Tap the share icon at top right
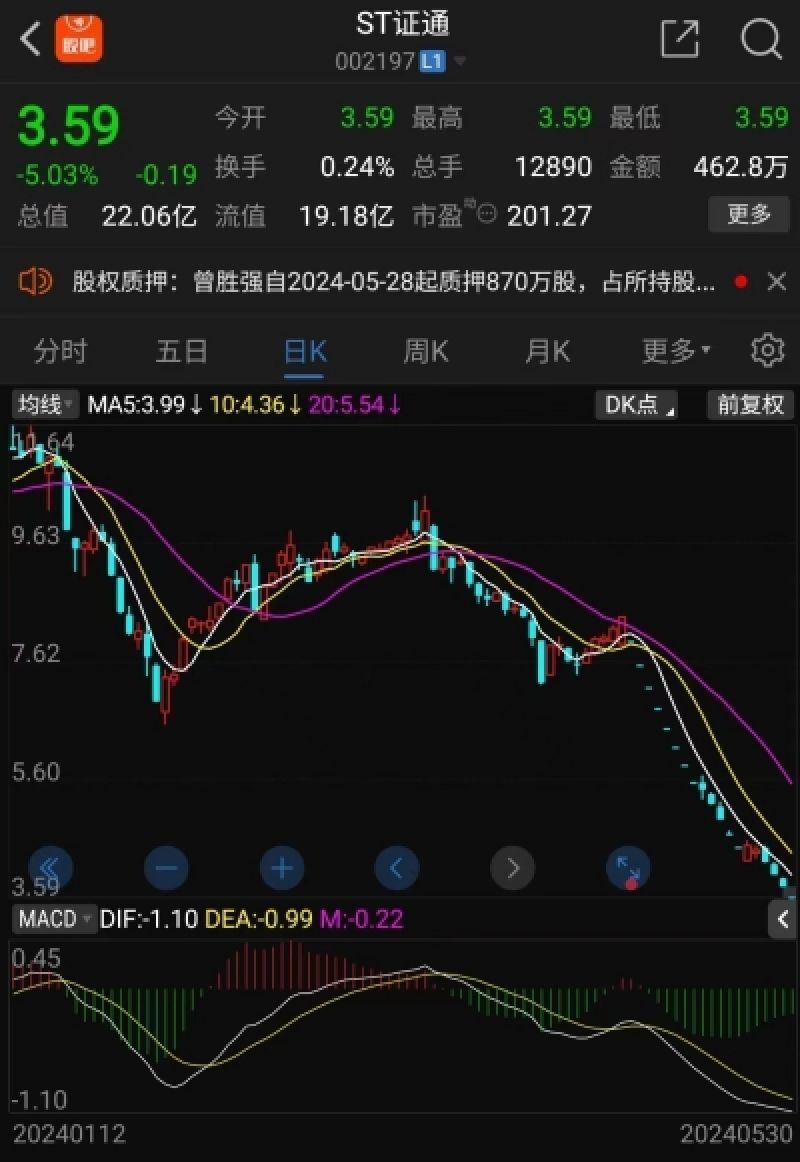This screenshot has height=1162, width=800. 679,38
